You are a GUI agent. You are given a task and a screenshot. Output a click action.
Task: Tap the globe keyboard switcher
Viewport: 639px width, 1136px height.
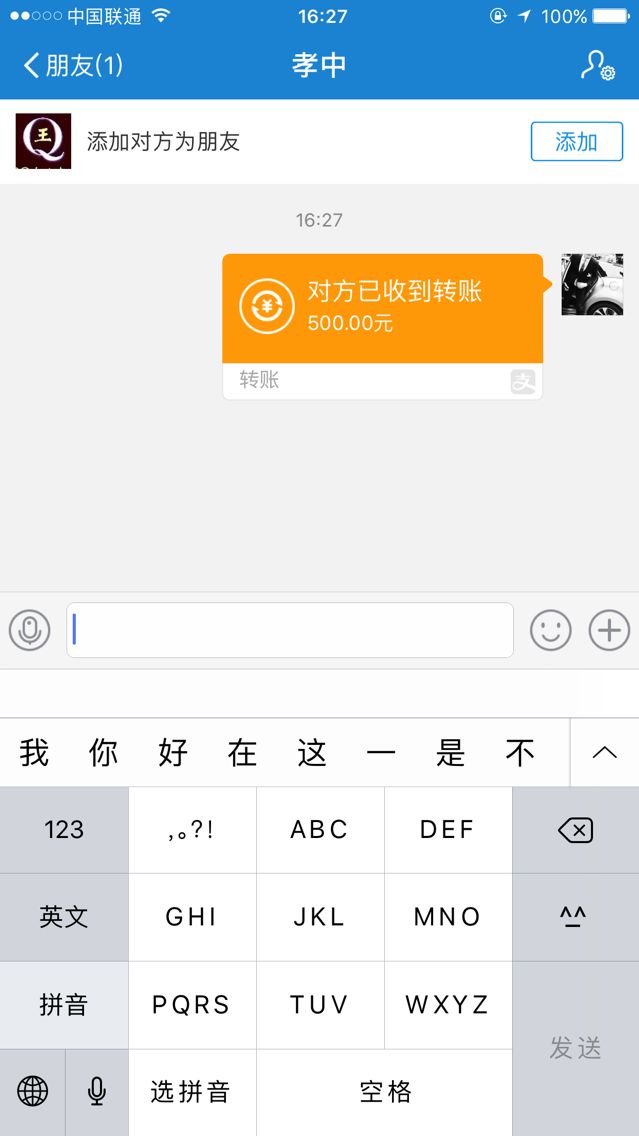tap(33, 1092)
